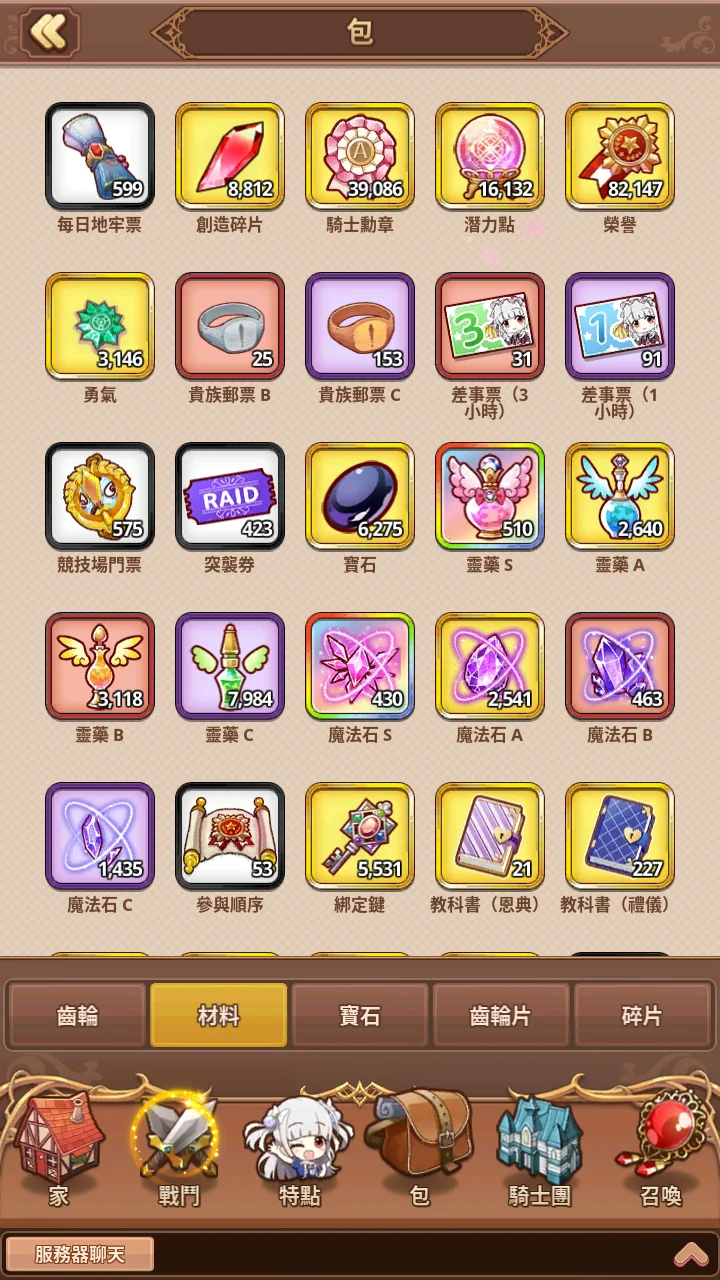The height and width of the screenshot is (1280, 720).
Task: Select the 每日地牢票 item
Action: click(x=100, y=156)
